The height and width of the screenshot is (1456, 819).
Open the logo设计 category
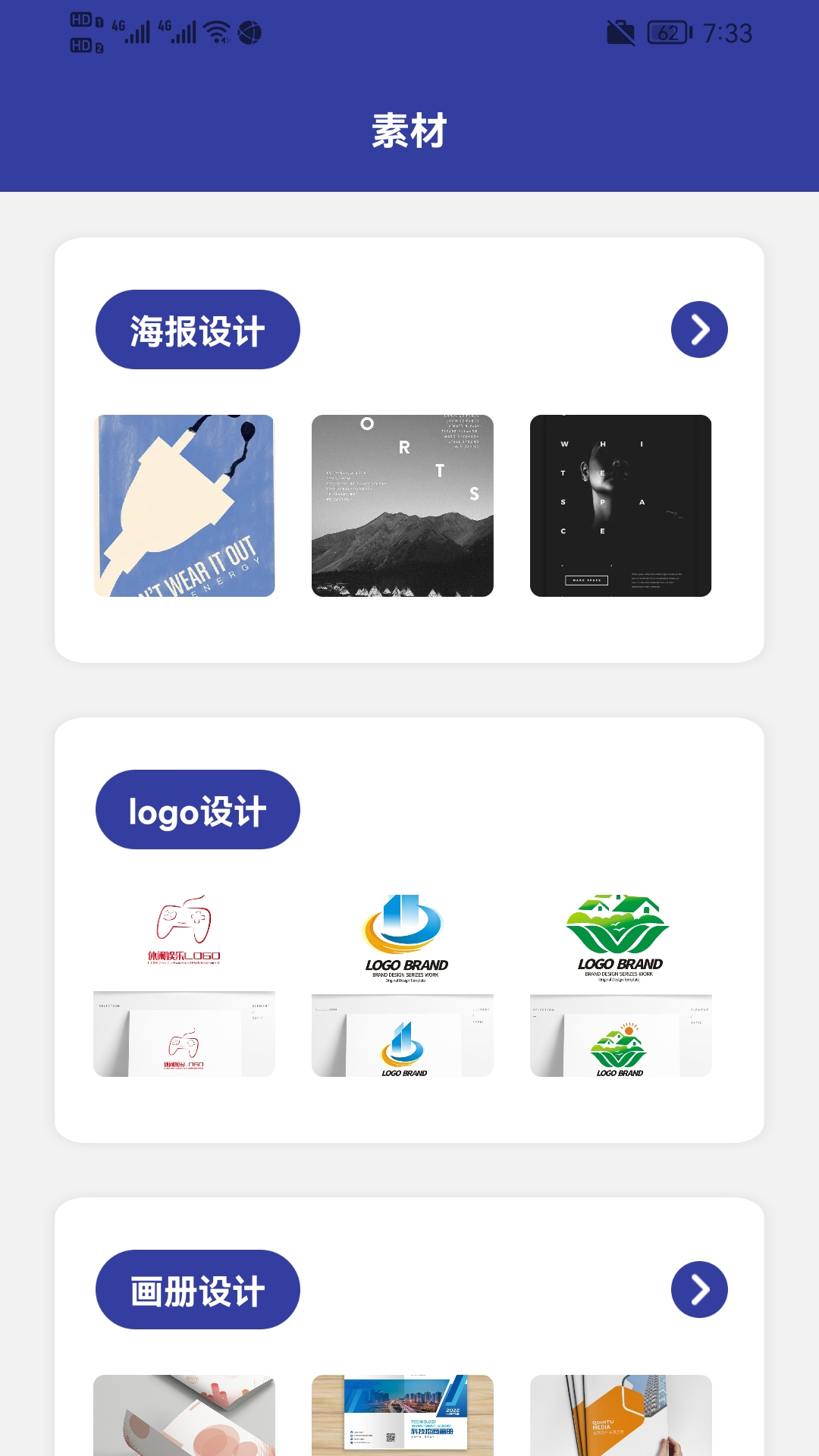point(197,810)
